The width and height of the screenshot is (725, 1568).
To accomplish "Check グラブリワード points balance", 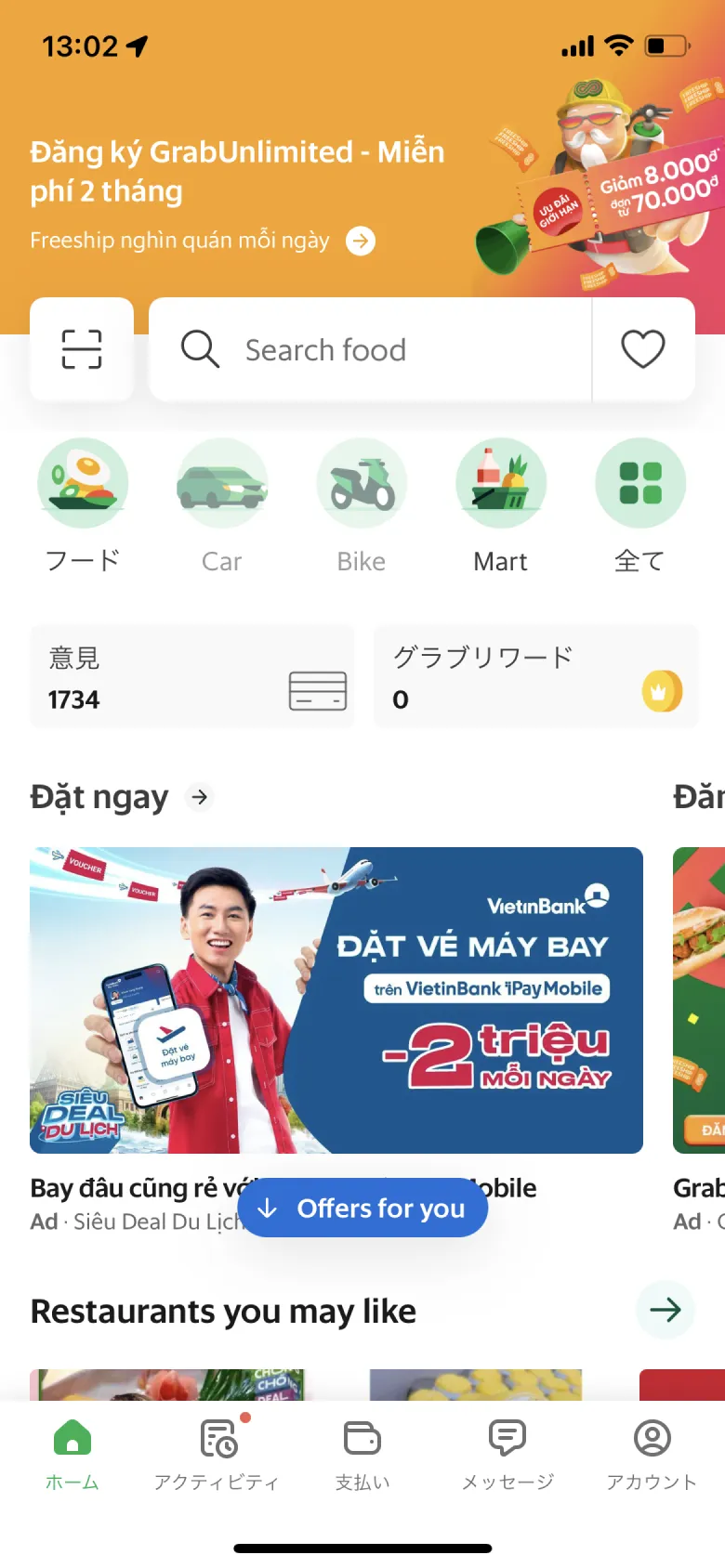I will pos(535,675).
